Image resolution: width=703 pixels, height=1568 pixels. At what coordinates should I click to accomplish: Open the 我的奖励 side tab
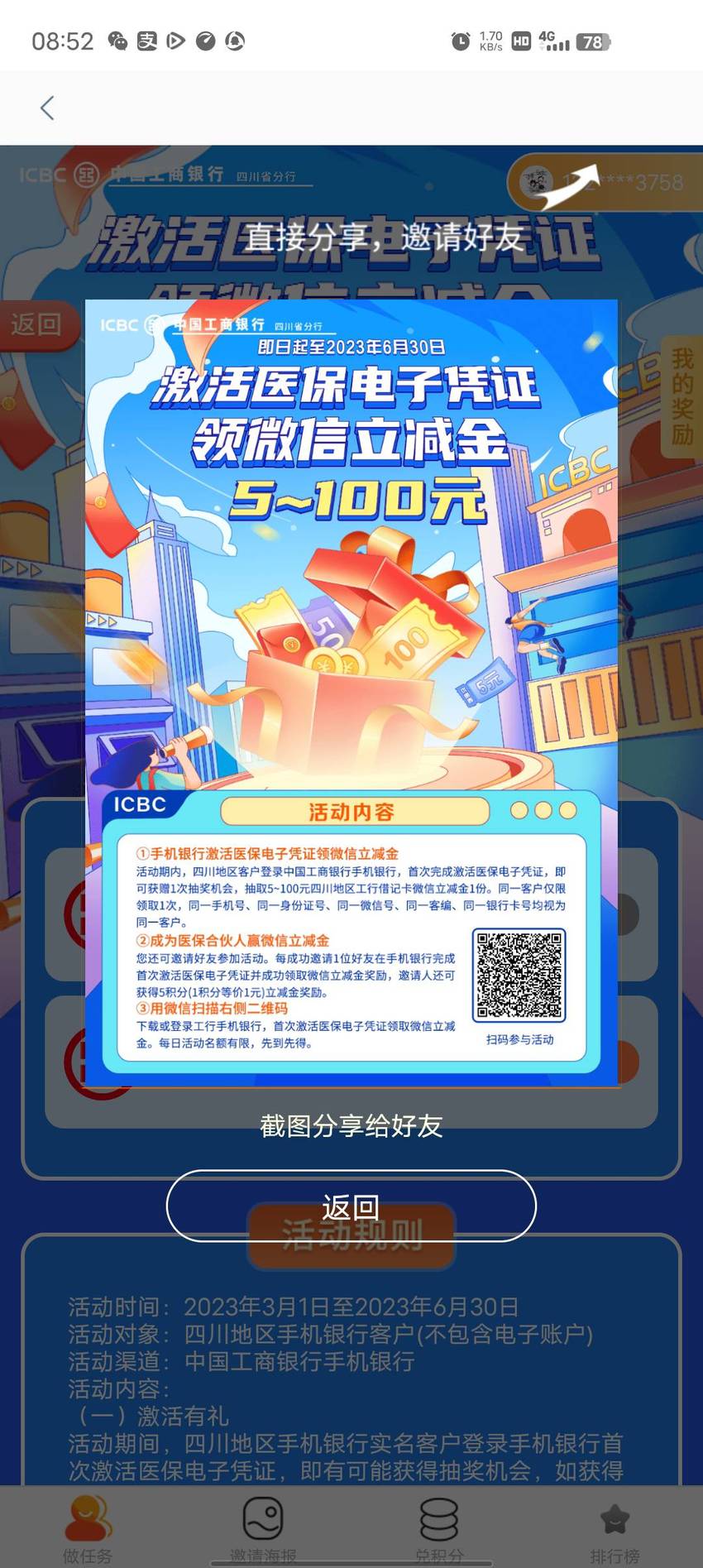pos(681,396)
